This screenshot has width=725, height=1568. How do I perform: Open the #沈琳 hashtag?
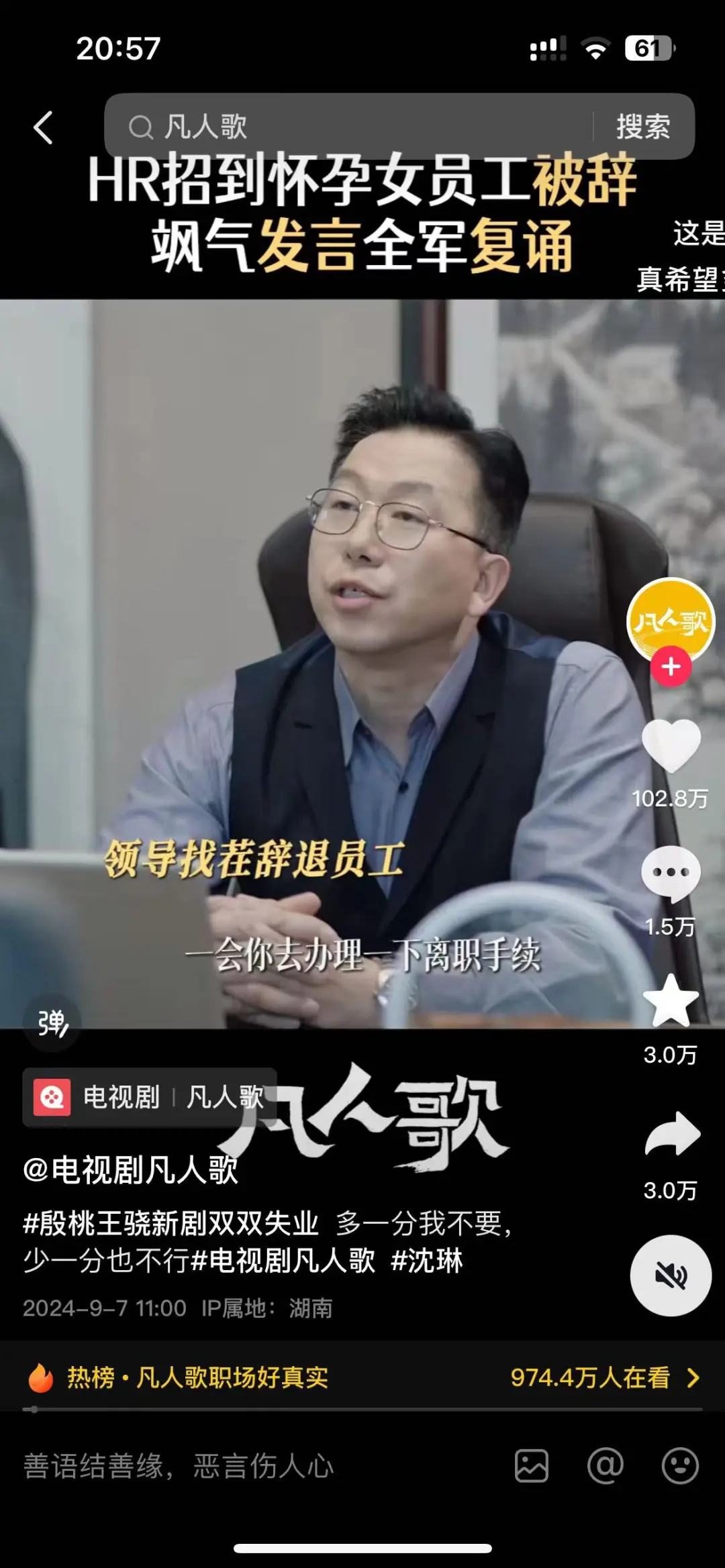pos(427,1261)
